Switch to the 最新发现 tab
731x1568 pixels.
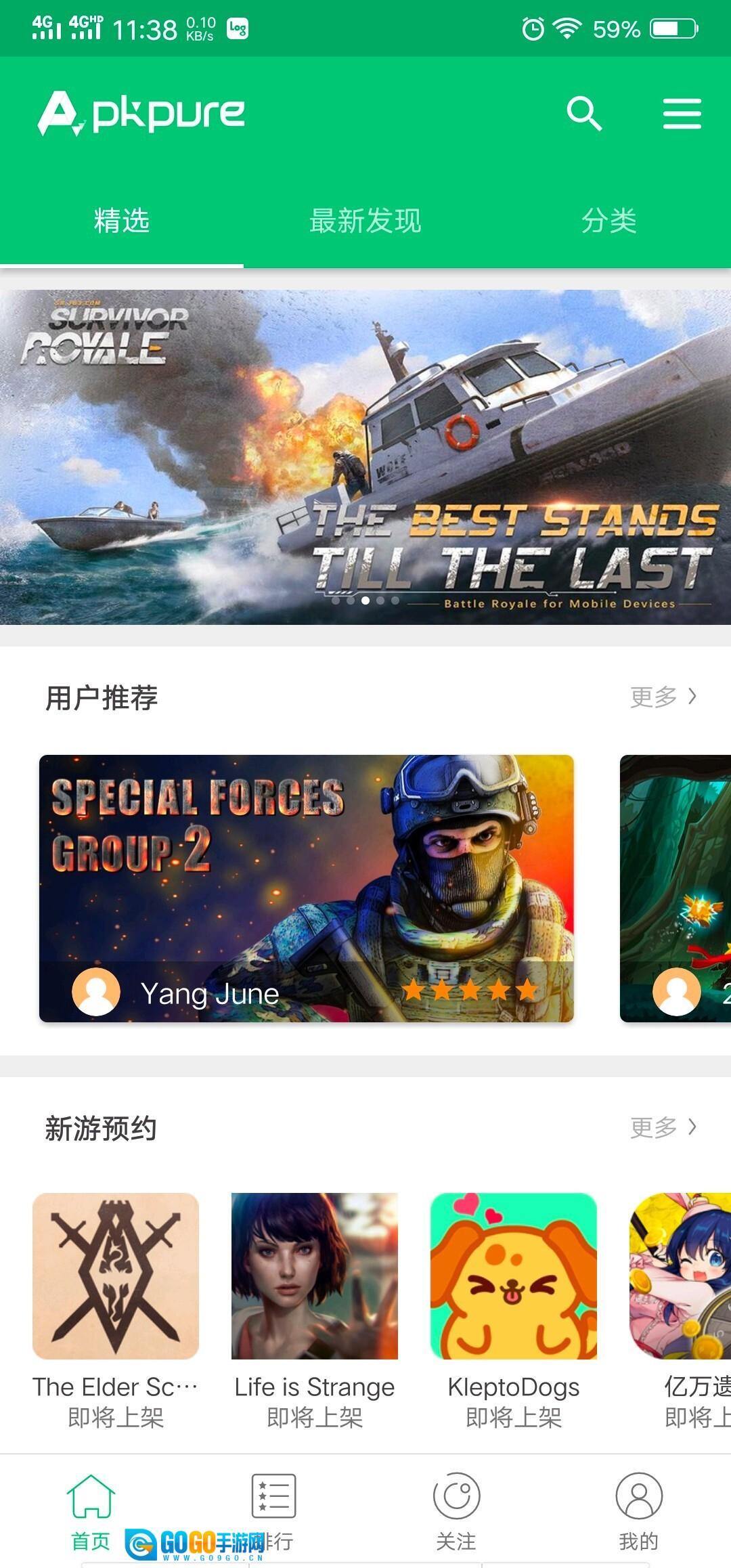(365, 219)
